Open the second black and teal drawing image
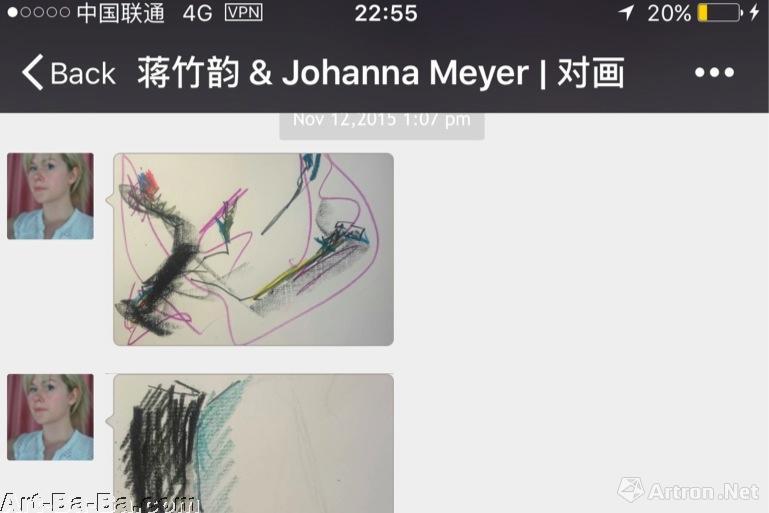Image resolution: width=769 pixels, height=513 pixels. [x=253, y=443]
